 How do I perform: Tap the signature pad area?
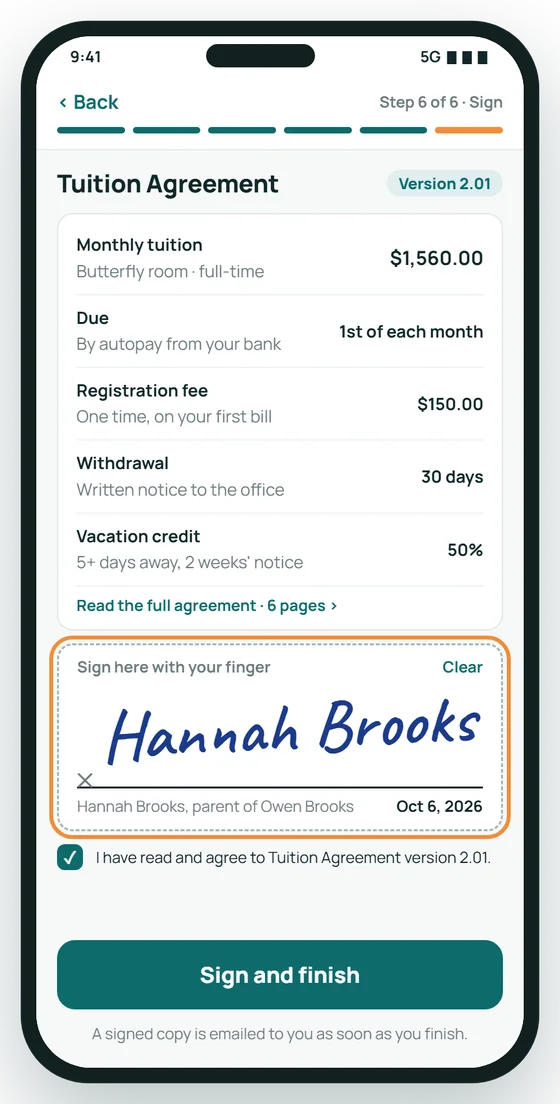point(280,736)
